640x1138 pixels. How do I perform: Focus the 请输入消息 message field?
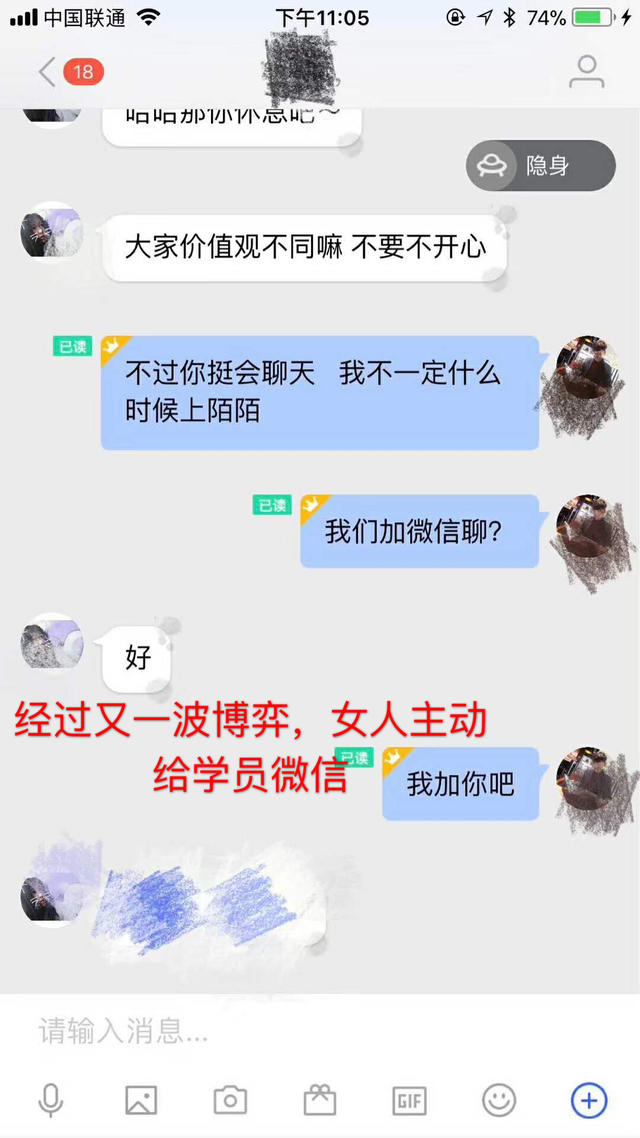[300, 1031]
